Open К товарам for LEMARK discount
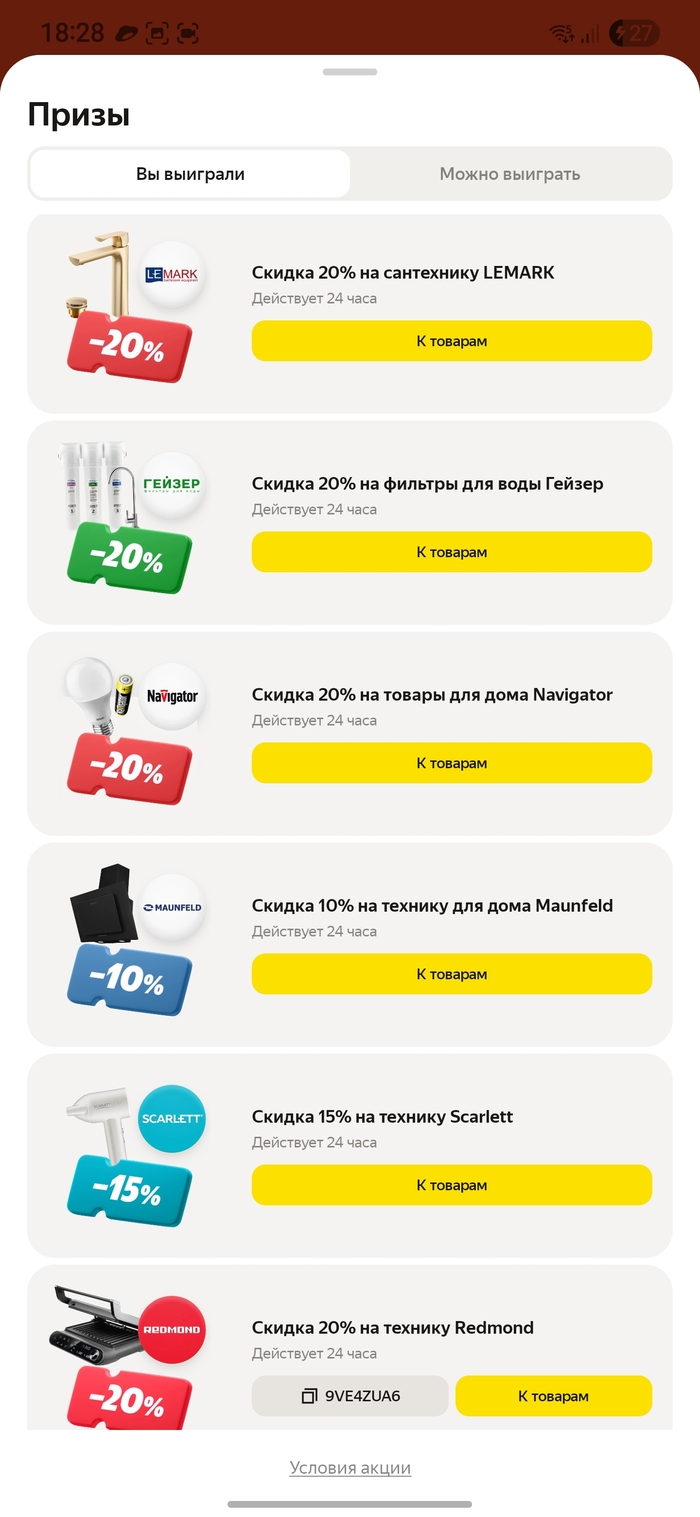 click(x=451, y=341)
